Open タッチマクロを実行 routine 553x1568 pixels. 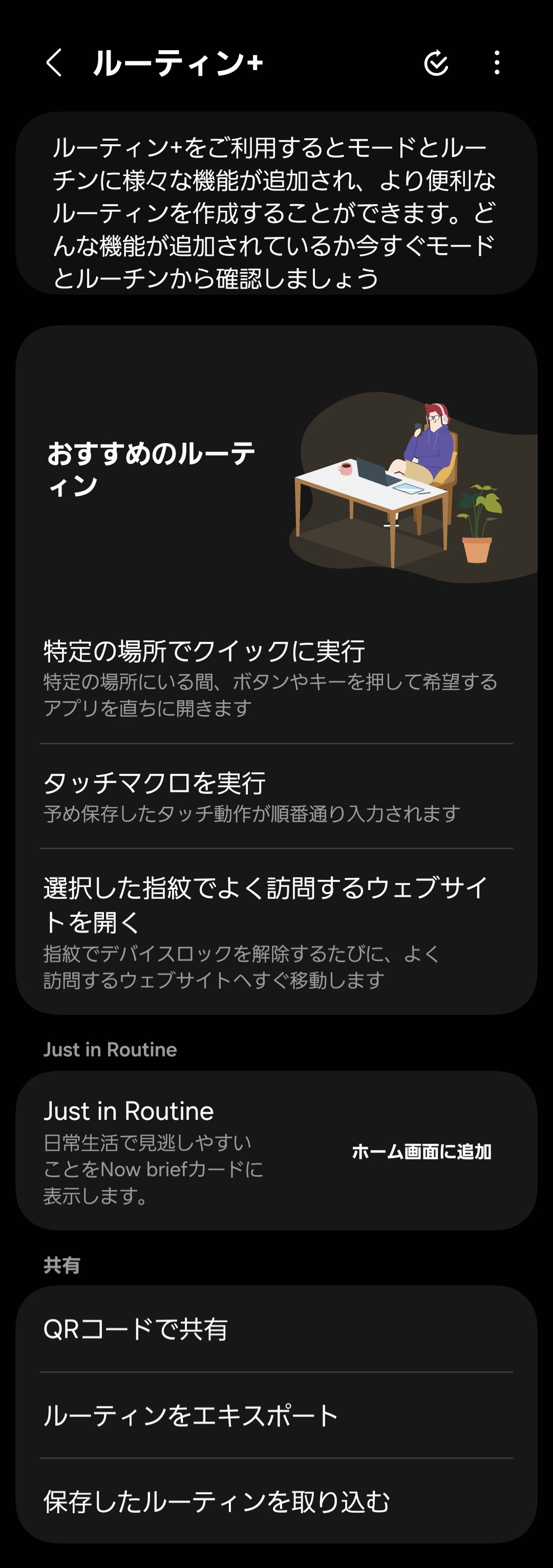[x=276, y=796]
